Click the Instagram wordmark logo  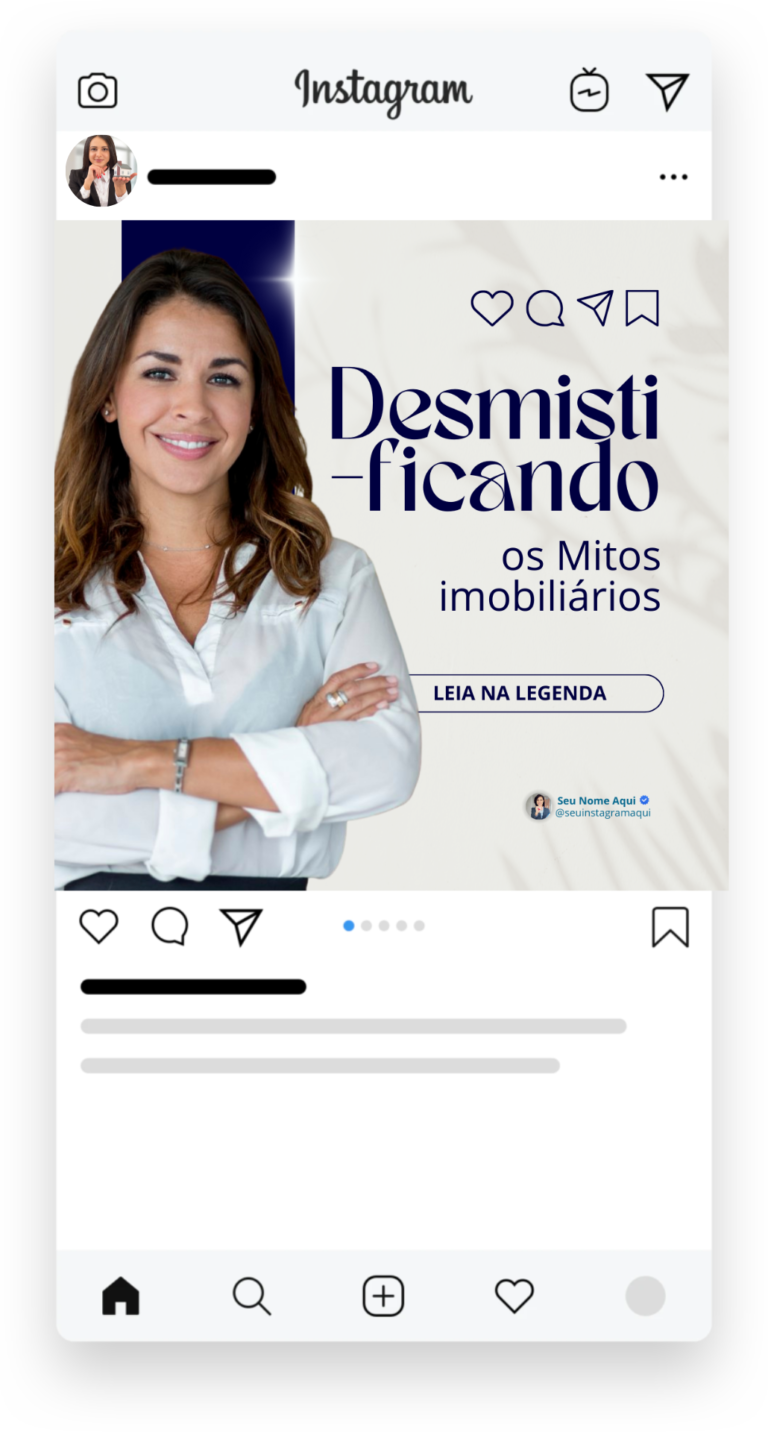point(383,88)
